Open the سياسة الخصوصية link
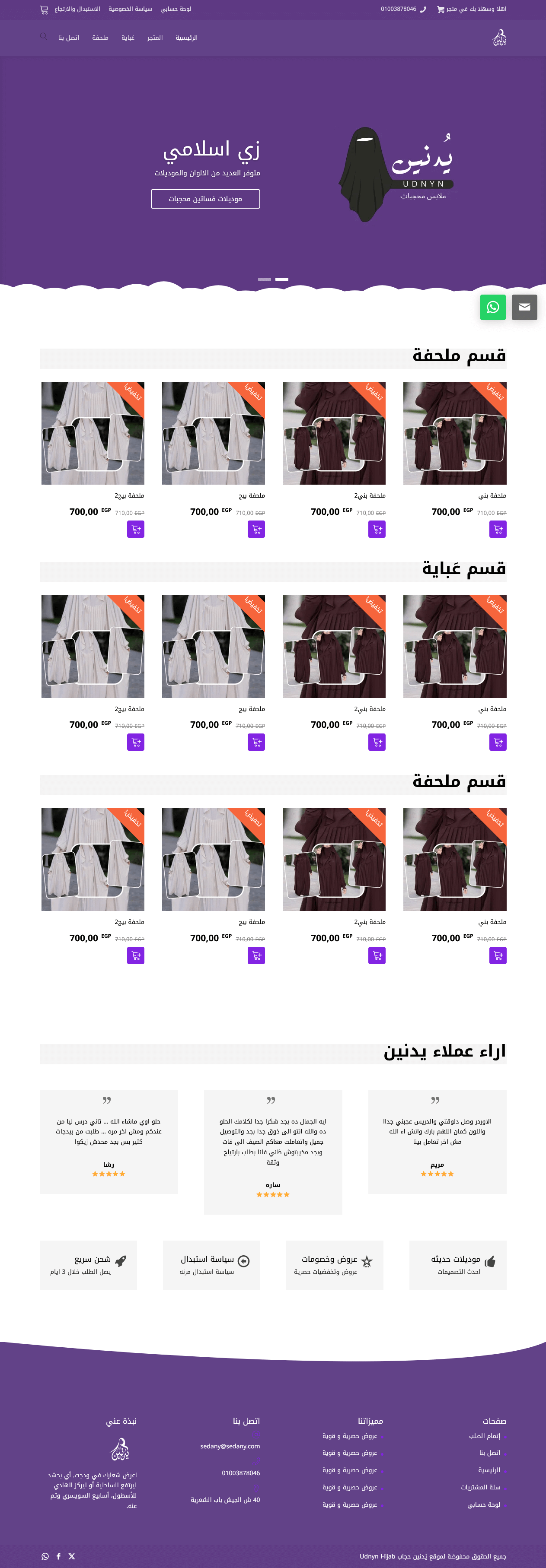Viewport: 546px width, 1568px height. coord(131,9)
